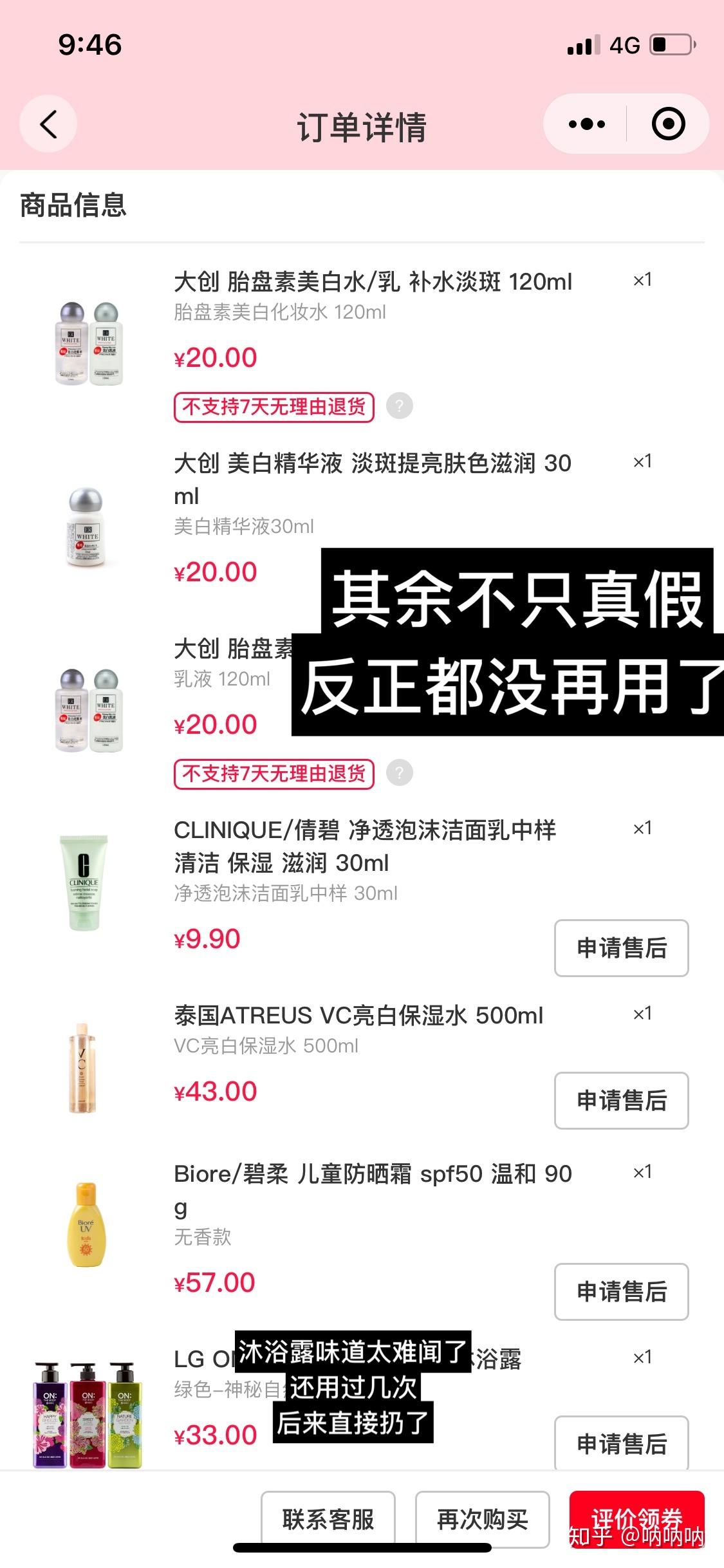
Task: Request after-sales for the CLINIQUE cleanser
Action: 621,948
